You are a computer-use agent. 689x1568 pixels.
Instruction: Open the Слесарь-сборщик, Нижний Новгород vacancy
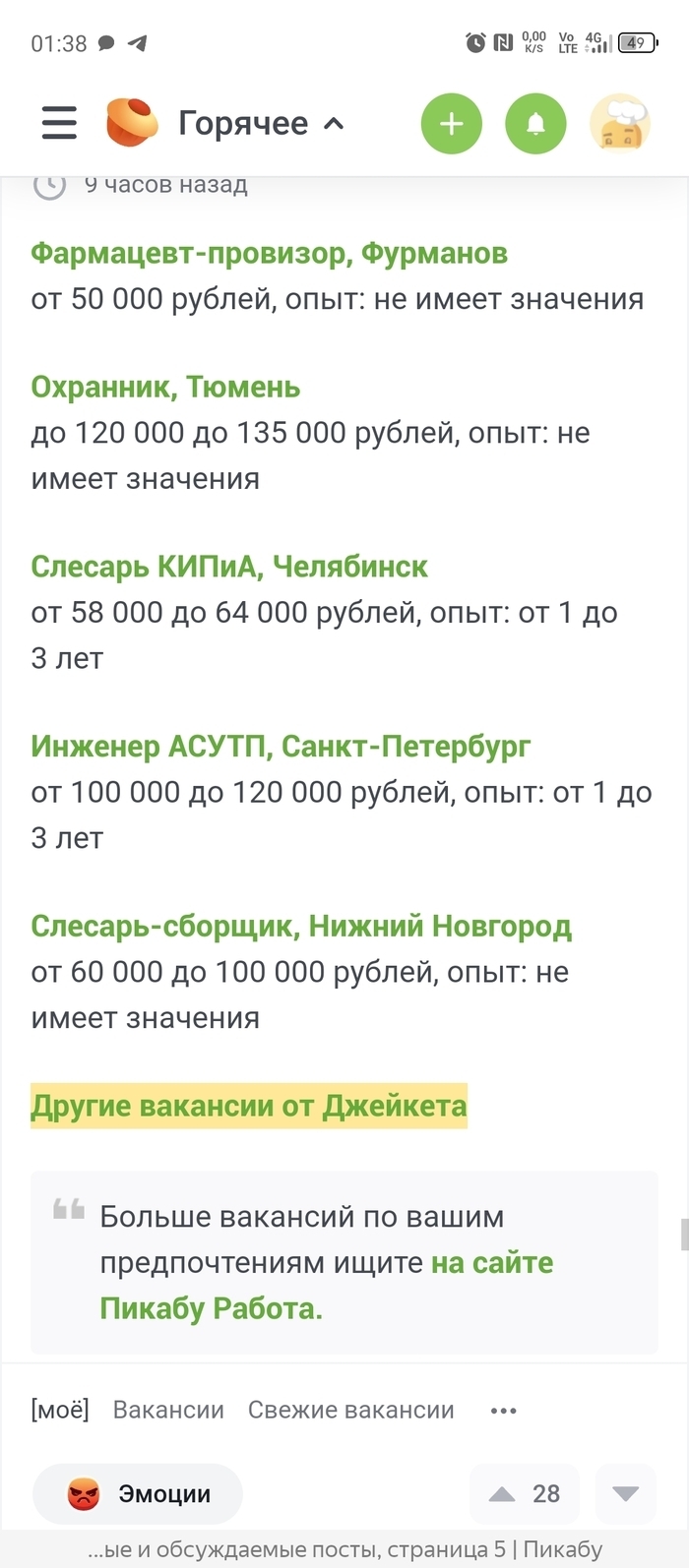pos(301,927)
